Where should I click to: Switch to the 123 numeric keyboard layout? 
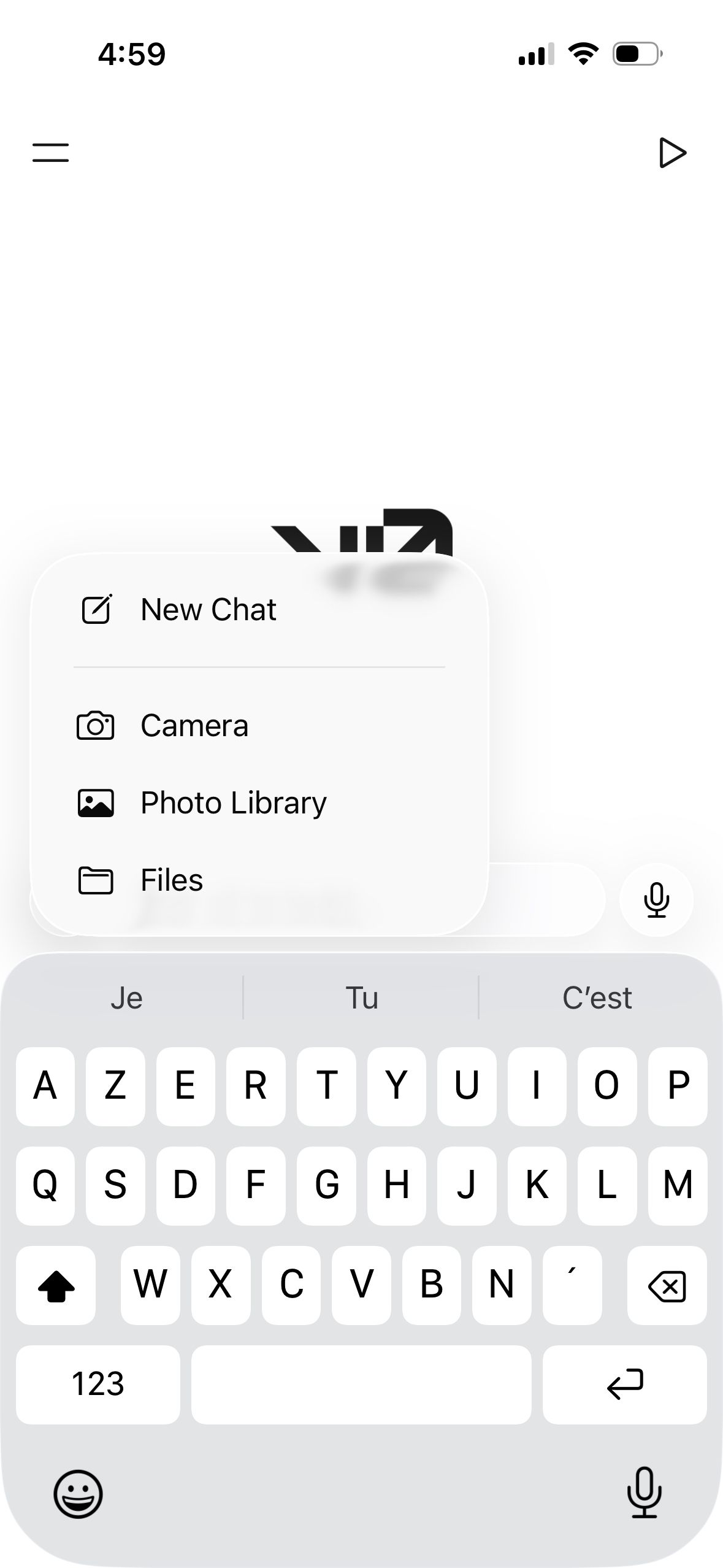click(98, 1384)
